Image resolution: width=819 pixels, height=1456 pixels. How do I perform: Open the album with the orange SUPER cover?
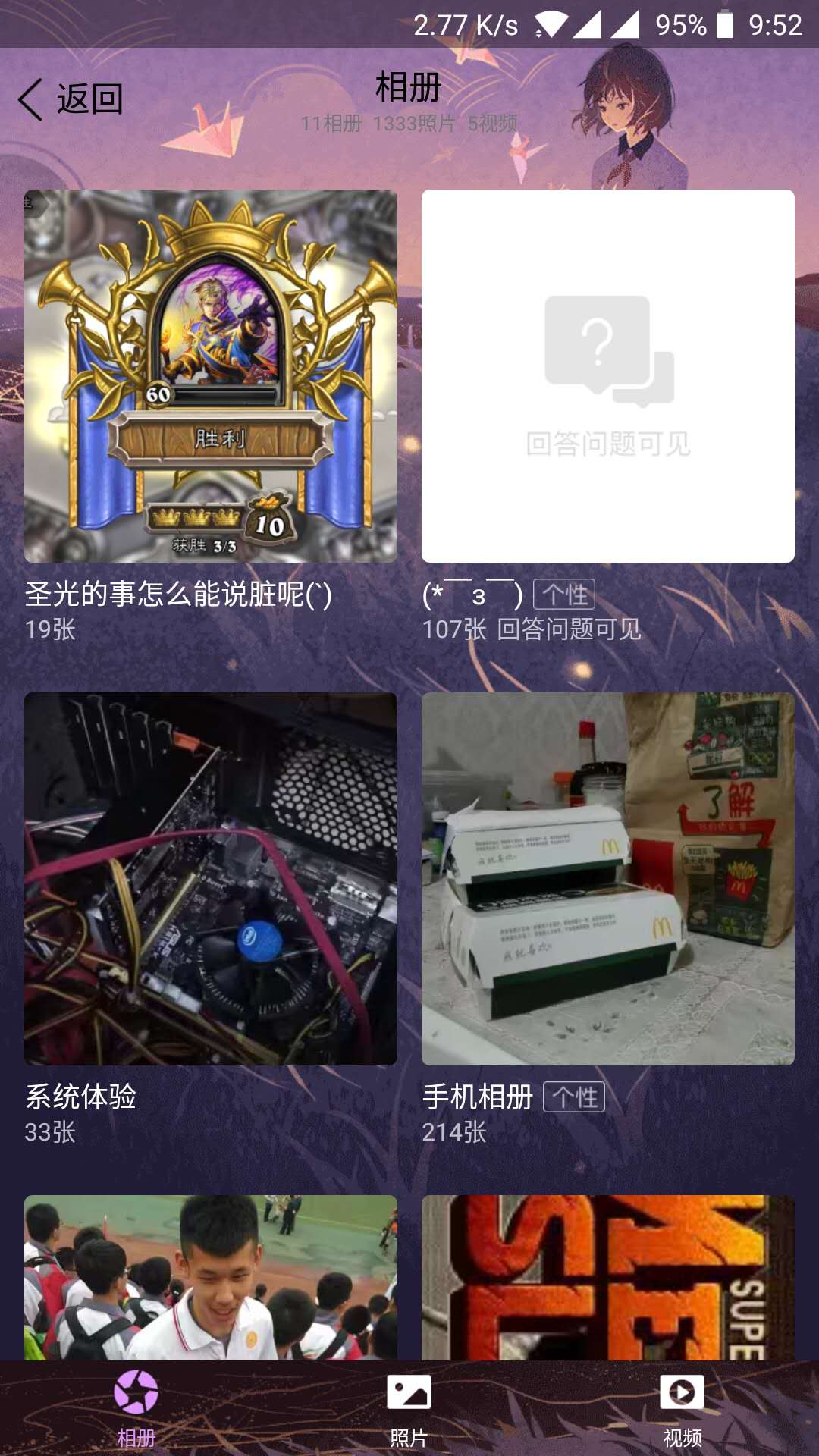pyautogui.click(x=607, y=1277)
